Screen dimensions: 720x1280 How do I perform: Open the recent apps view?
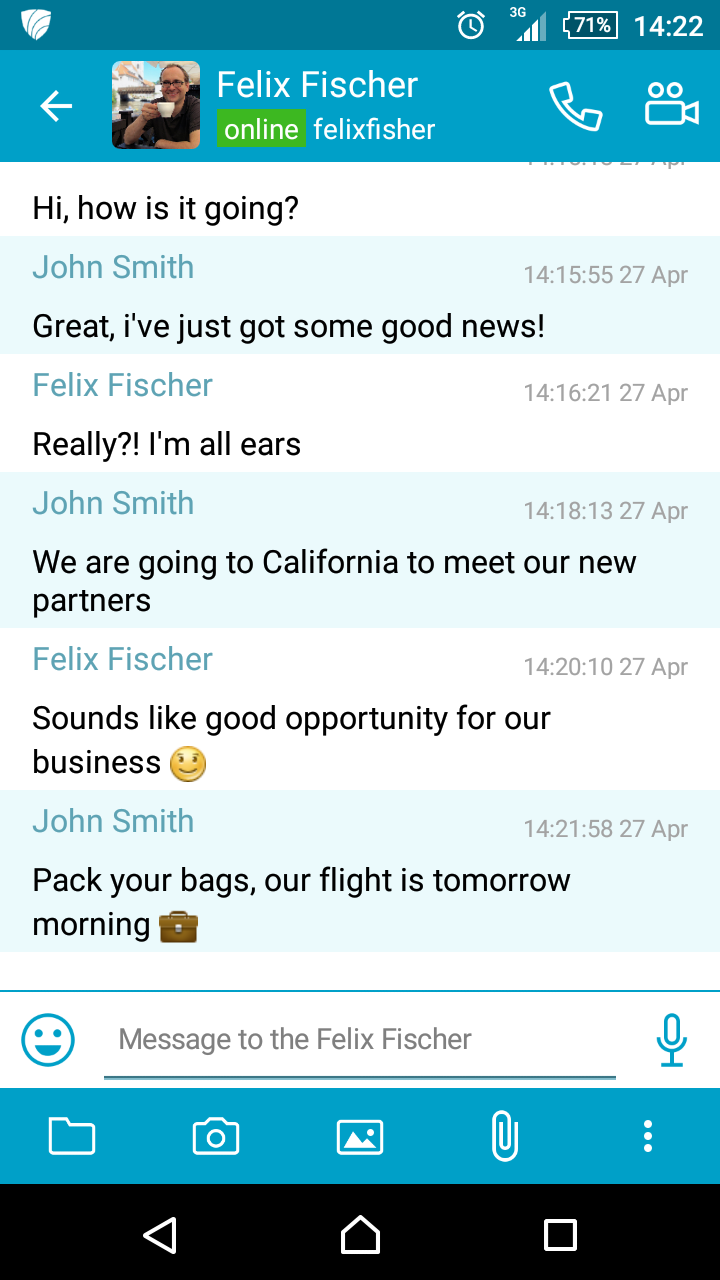(560, 1234)
